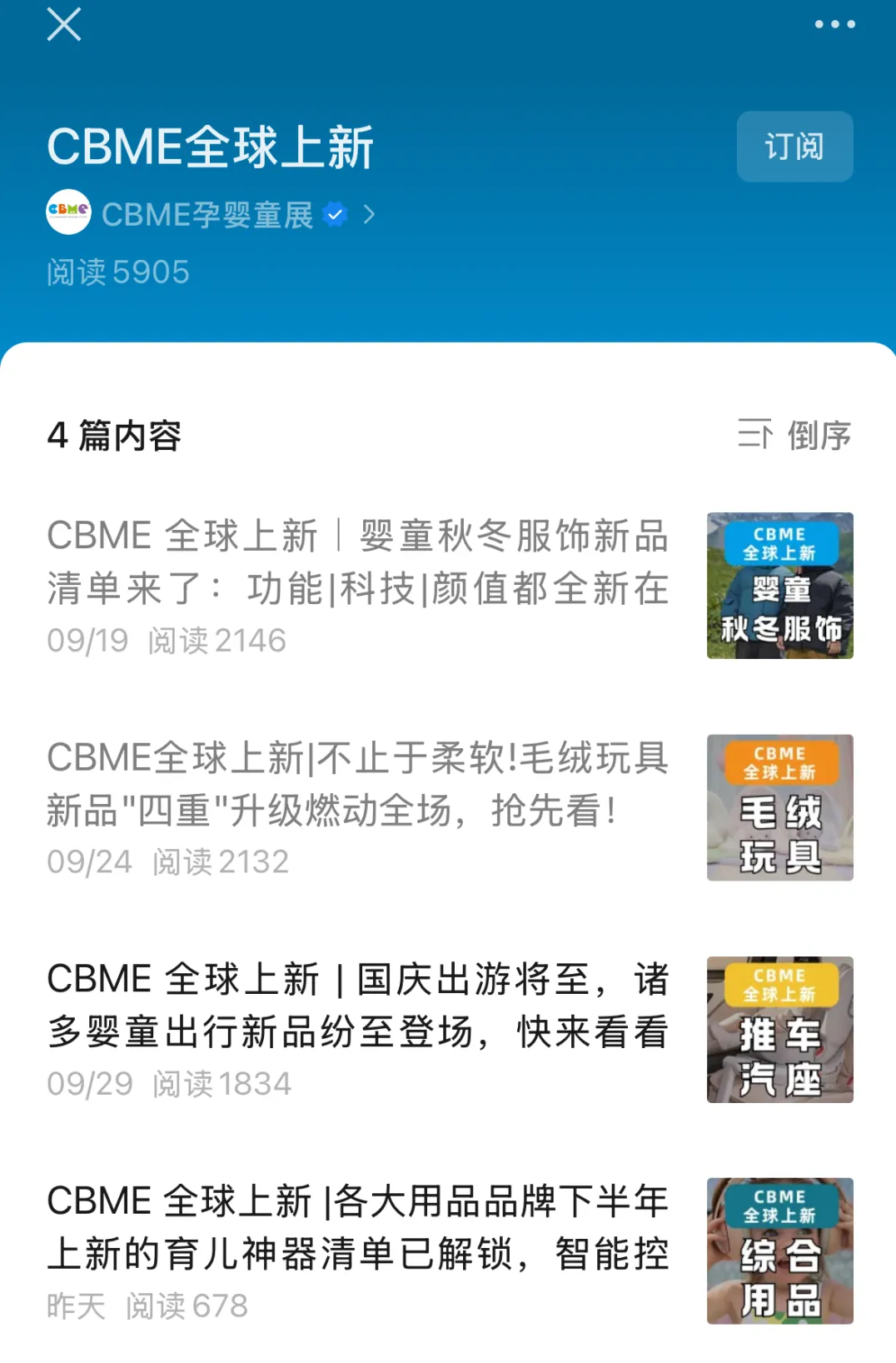Image resolution: width=896 pixels, height=1363 pixels.
Task: Close the album page with the X icon
Action: [63, 25]
